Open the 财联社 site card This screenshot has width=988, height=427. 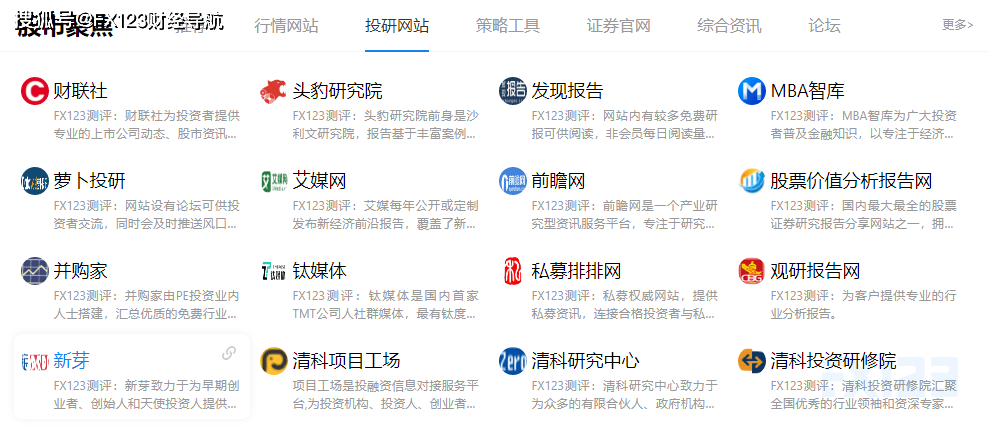coord(80,92)
